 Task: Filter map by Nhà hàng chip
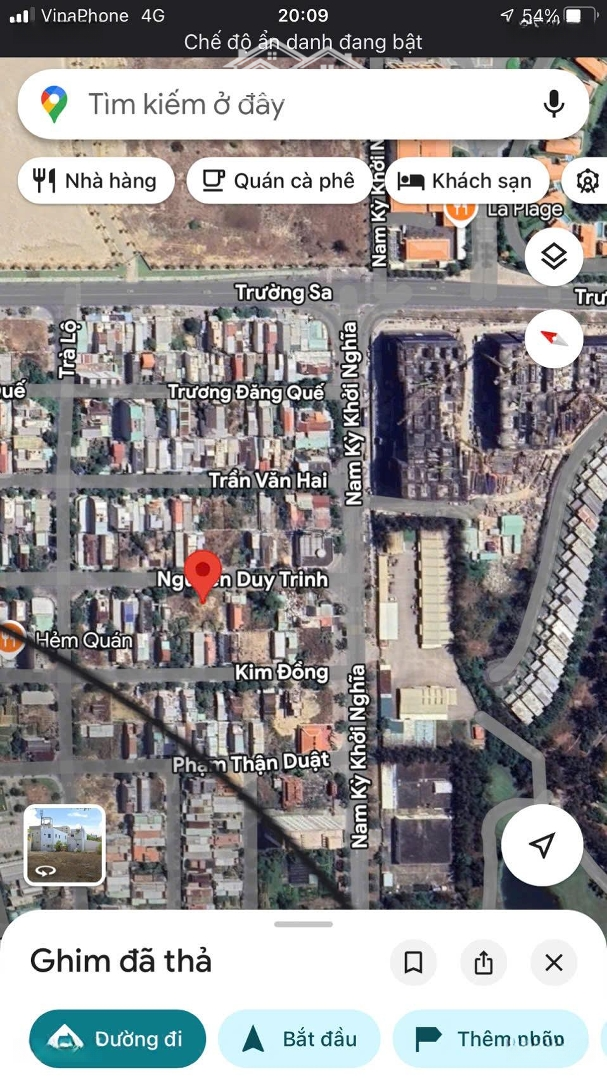point(96,181)
